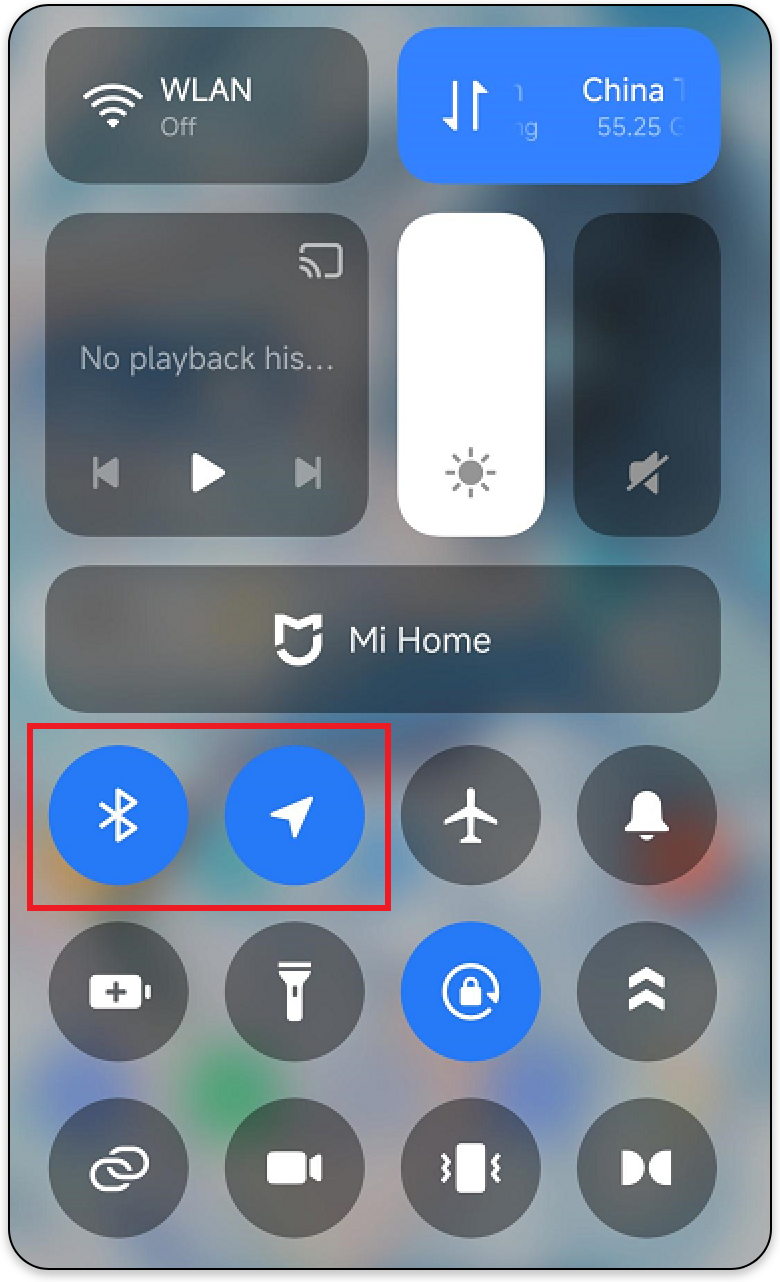Image resolution: width=780 pixels, height=1282 pixels.
Task: Enable battery saver
Action: pyautogui.click(x=118, y=992)
